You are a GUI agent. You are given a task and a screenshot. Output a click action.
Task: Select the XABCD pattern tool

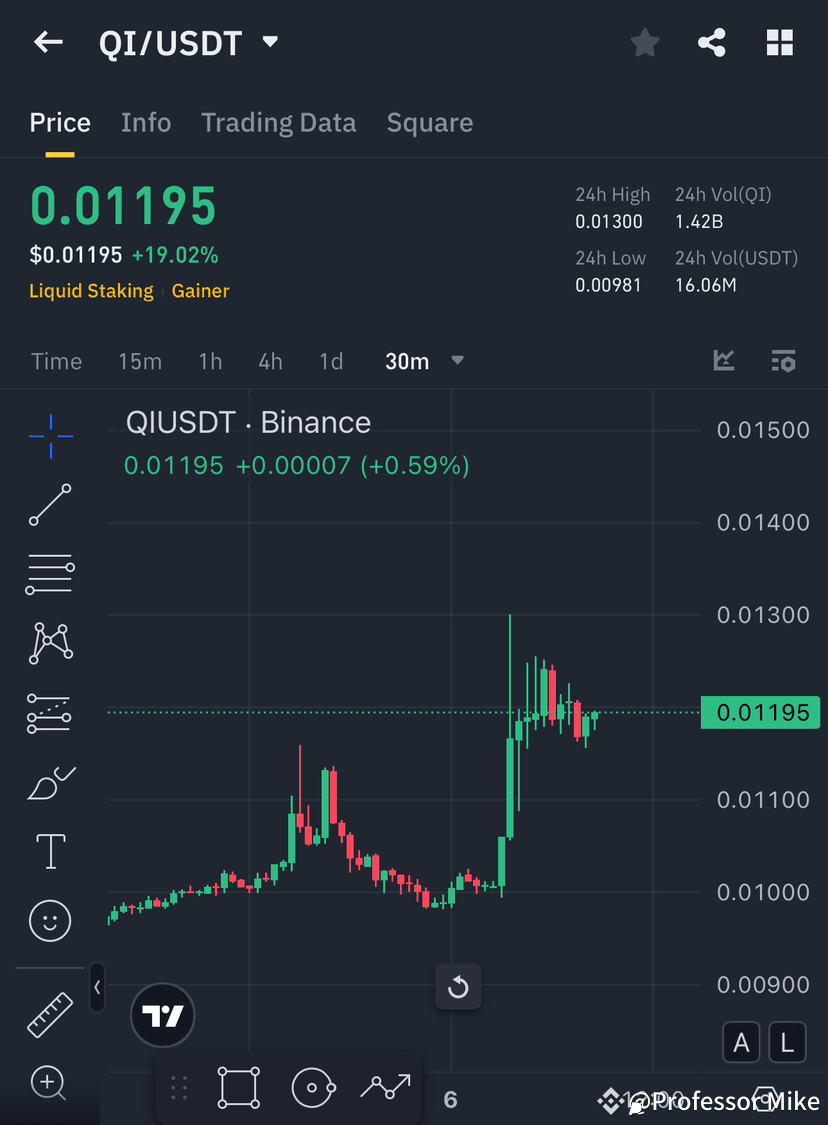(x=50, y=643)
